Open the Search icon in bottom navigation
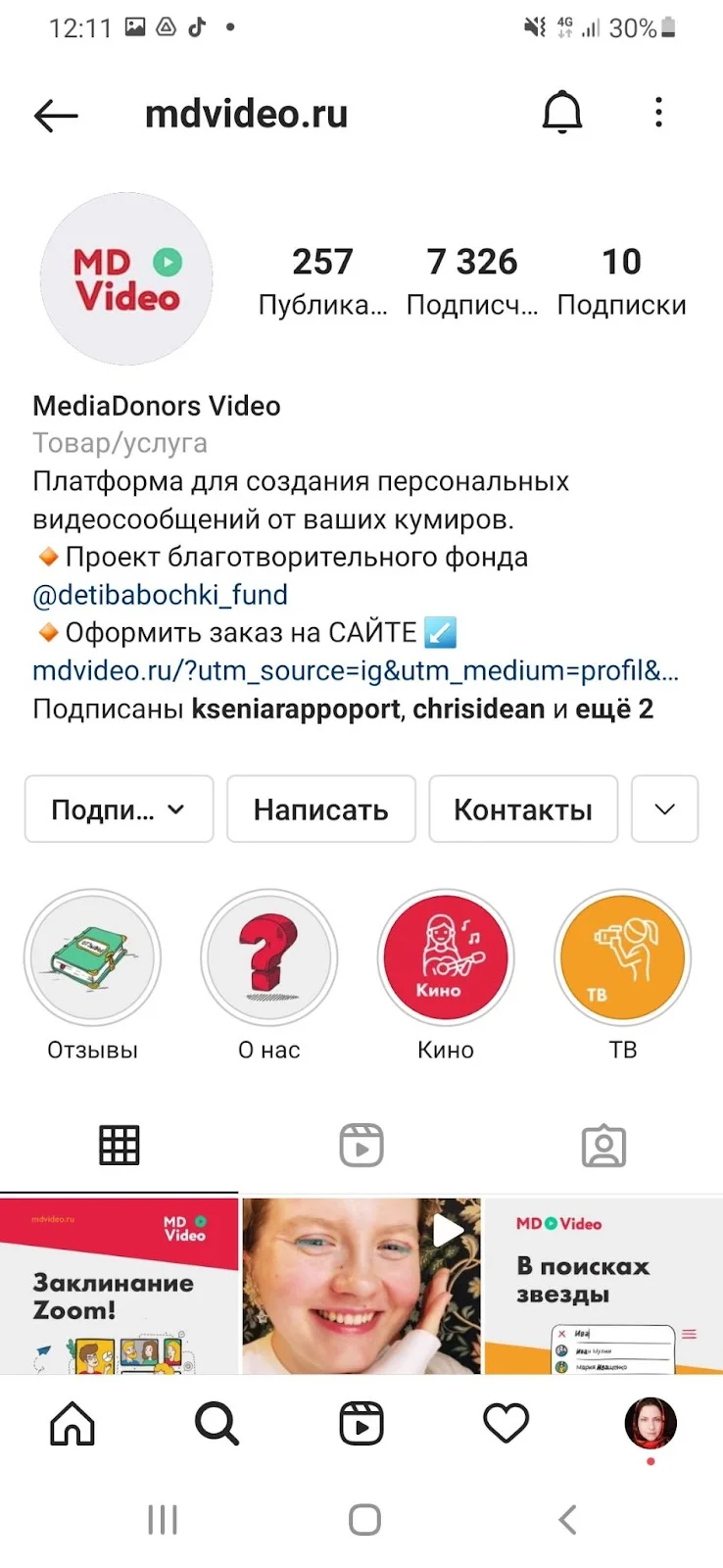 pos(216,1425)
